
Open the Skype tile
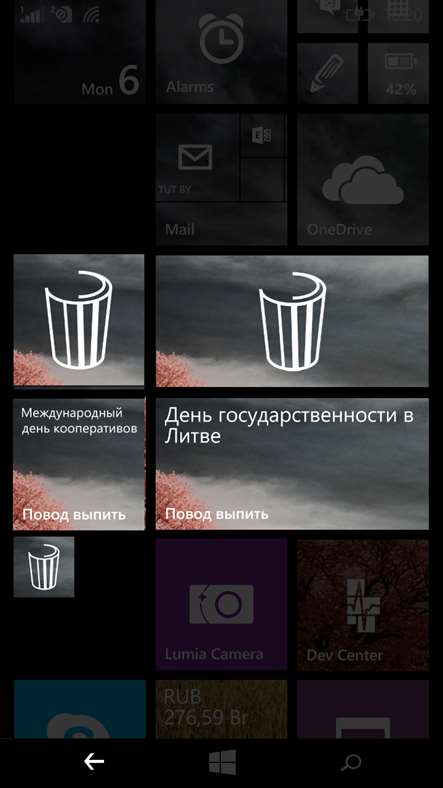click(x=80, y=709)
